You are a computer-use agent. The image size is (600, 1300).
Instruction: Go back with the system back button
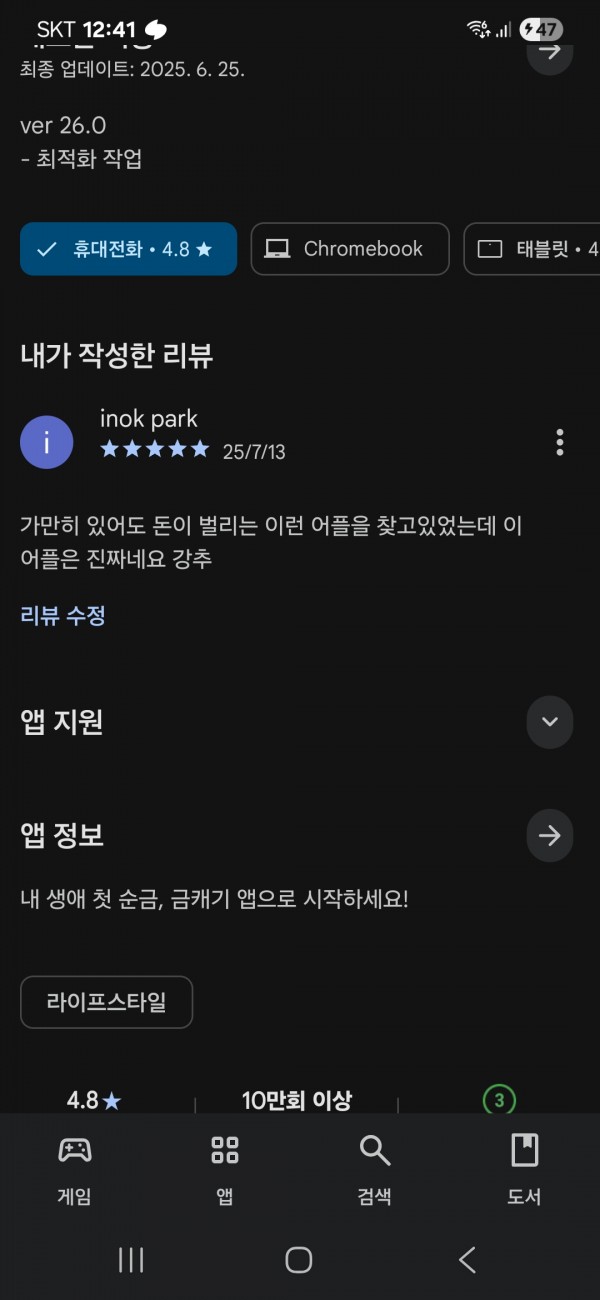467,1260
